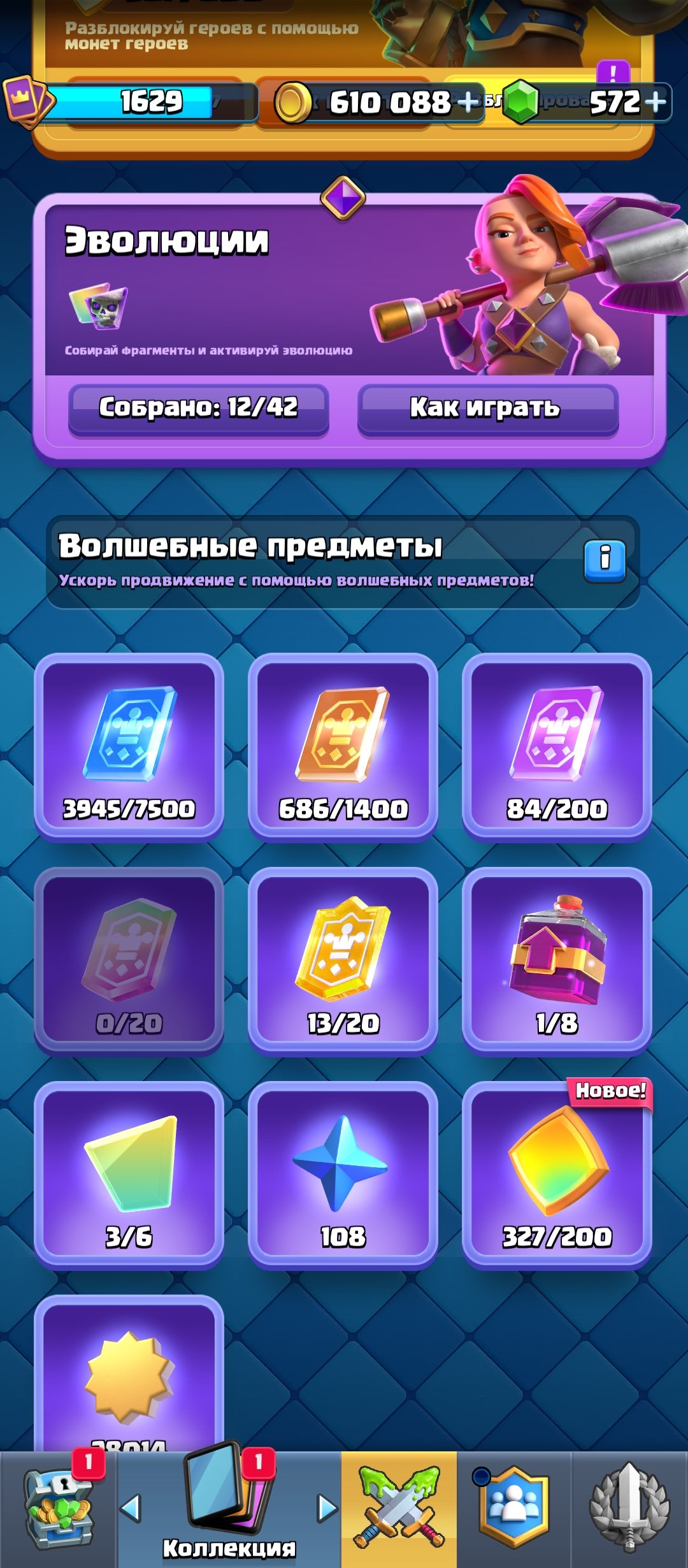This screenshot has width=688, height=1568.
Task: Open the blue wild card 3945/7500
Action: (129, 746)
